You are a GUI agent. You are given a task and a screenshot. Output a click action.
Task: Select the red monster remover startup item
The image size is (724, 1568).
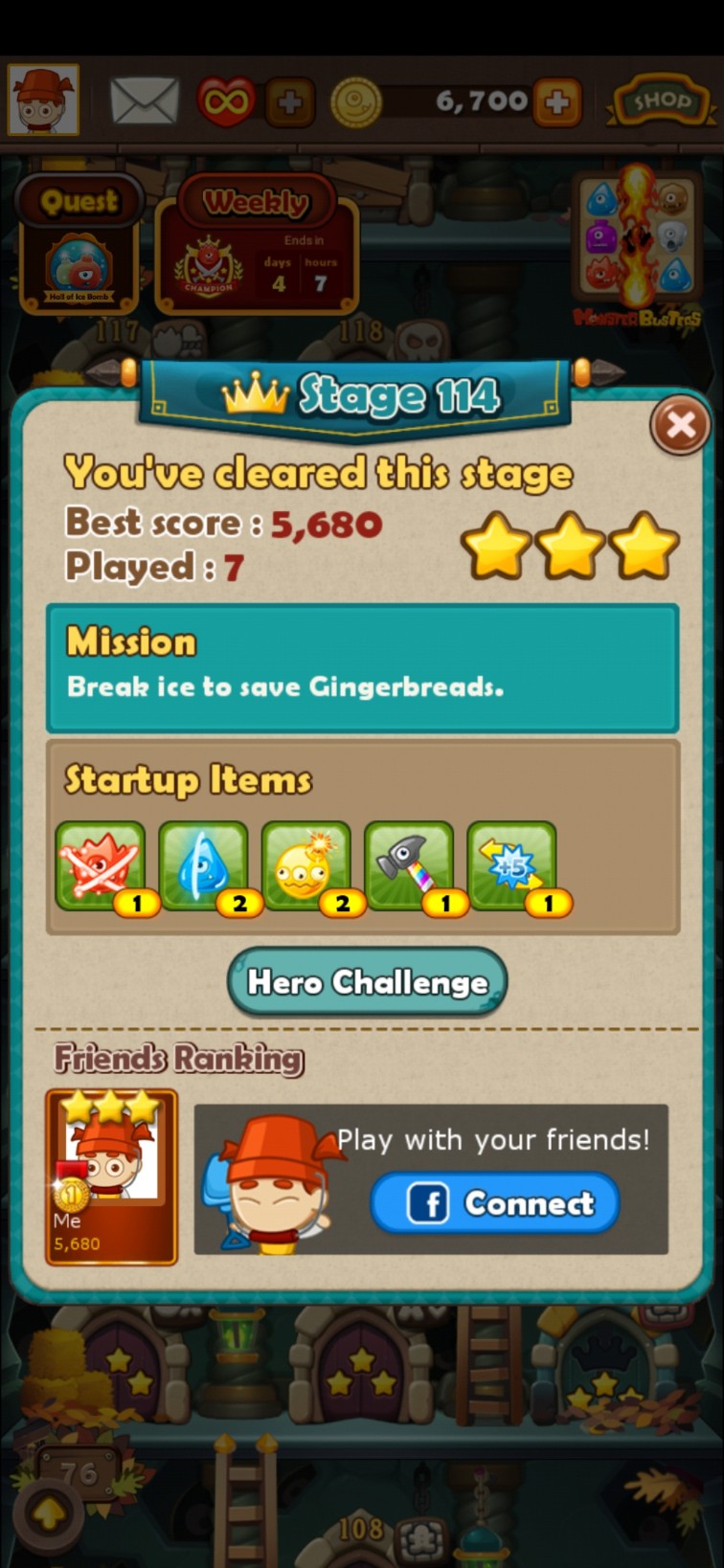(101, 866)
